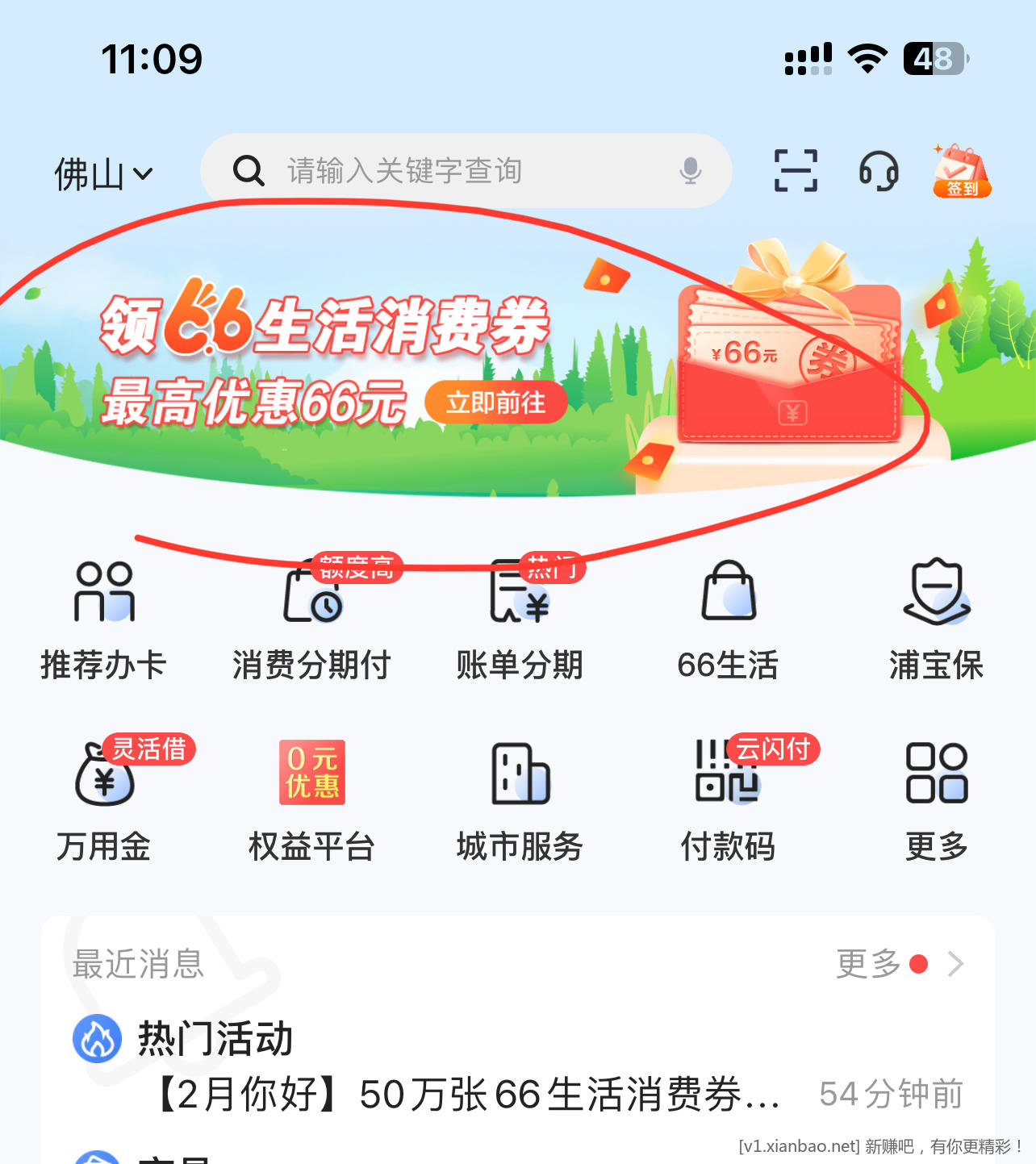Open the 签到 check-in icon
1036x1164 pixels.
961,171
